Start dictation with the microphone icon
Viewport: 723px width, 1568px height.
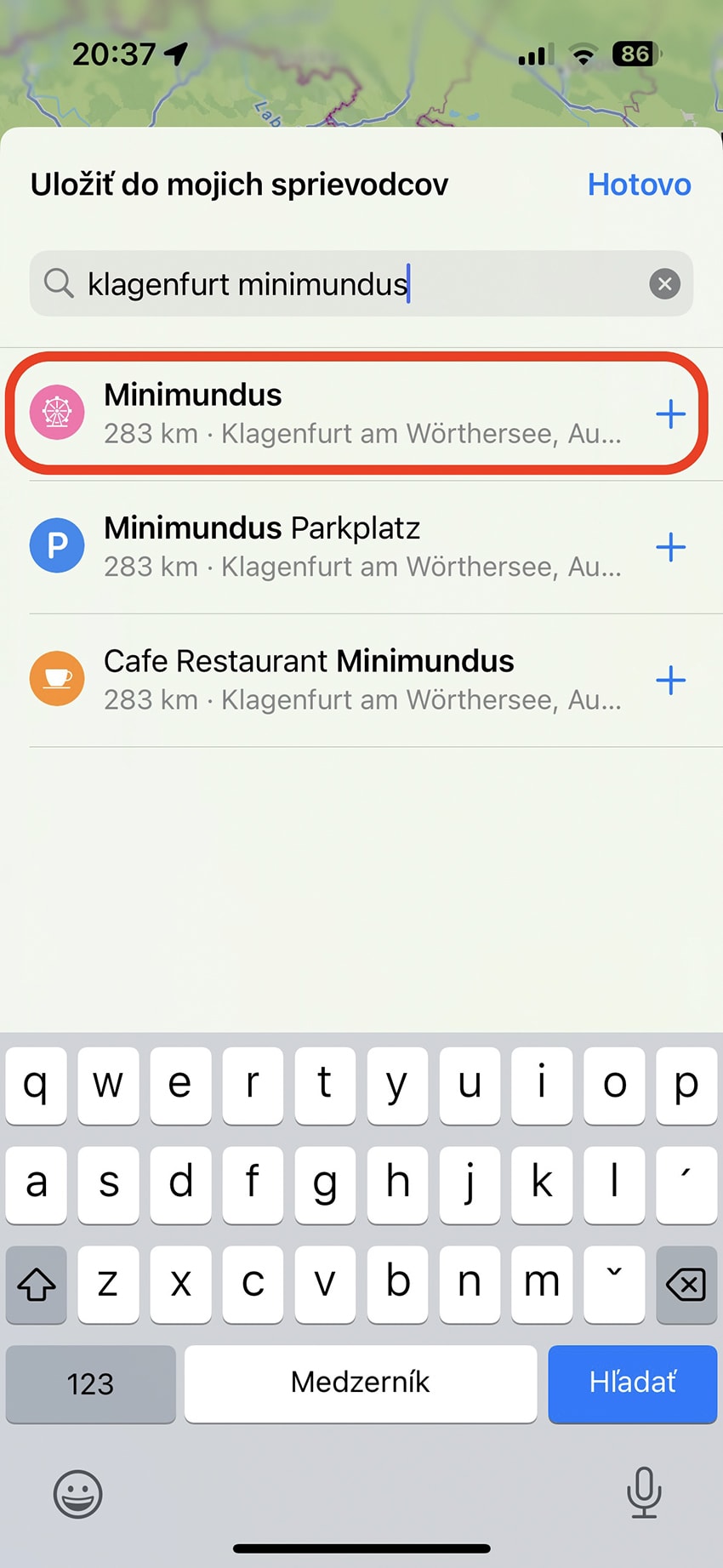tap(644, 1492)
